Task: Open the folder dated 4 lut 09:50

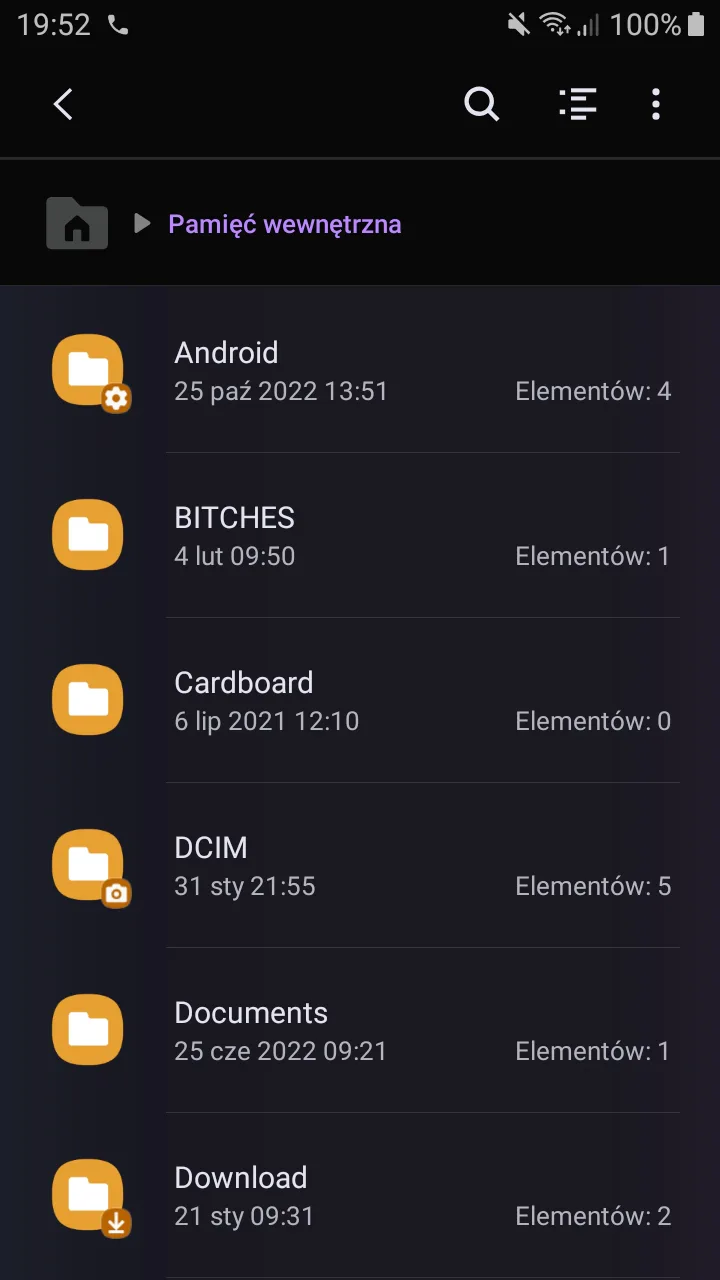Action: coord(360,535)
